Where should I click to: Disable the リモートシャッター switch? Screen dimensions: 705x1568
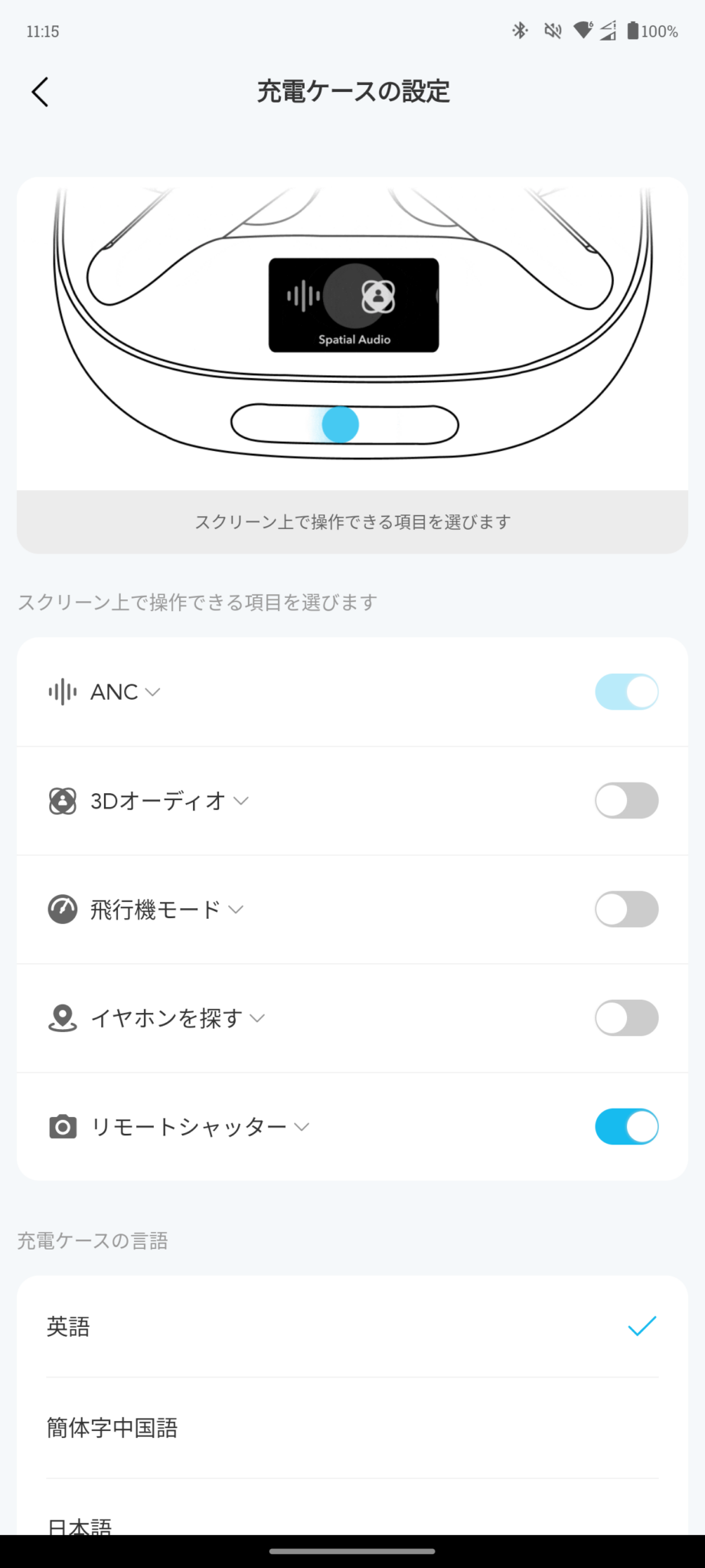(626, 1127)
